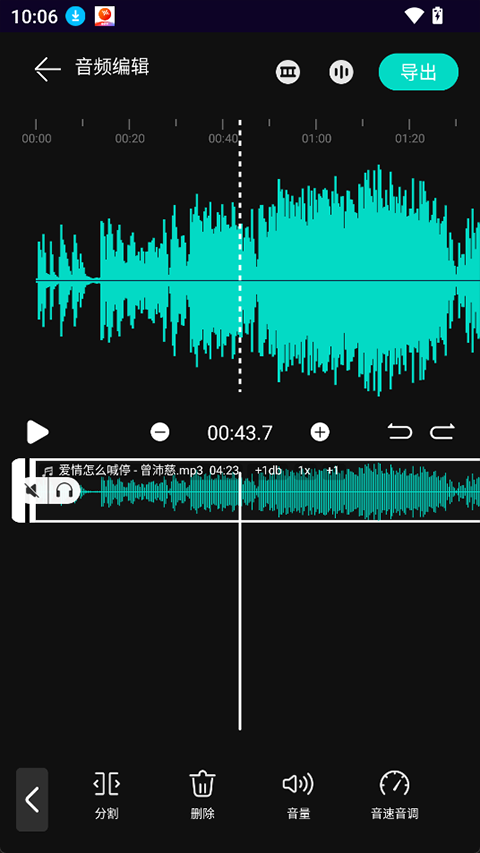
Task: Delete the selected clip with 删除
Action: point(202,795)
